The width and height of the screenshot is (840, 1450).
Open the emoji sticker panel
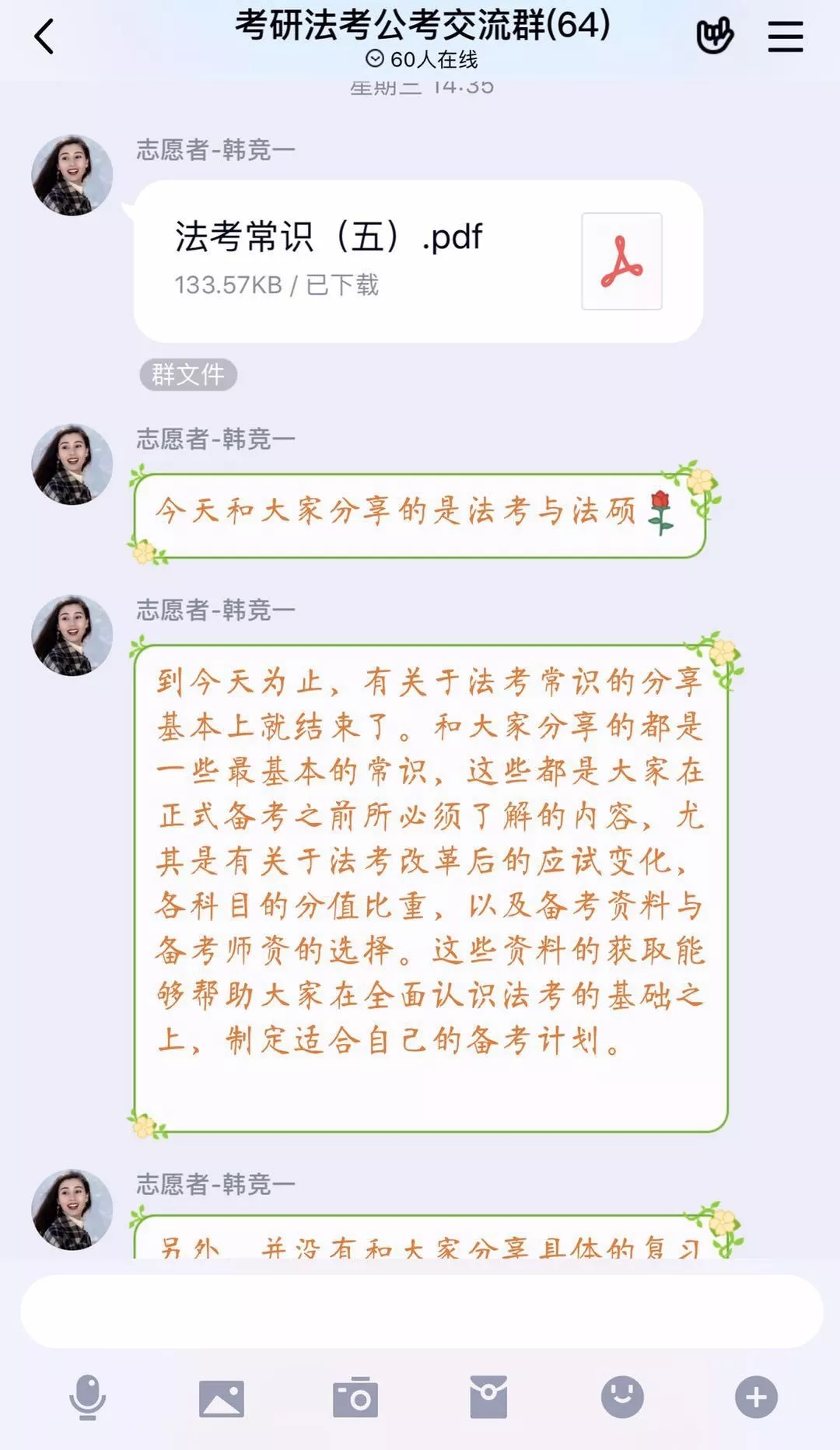622,1397
